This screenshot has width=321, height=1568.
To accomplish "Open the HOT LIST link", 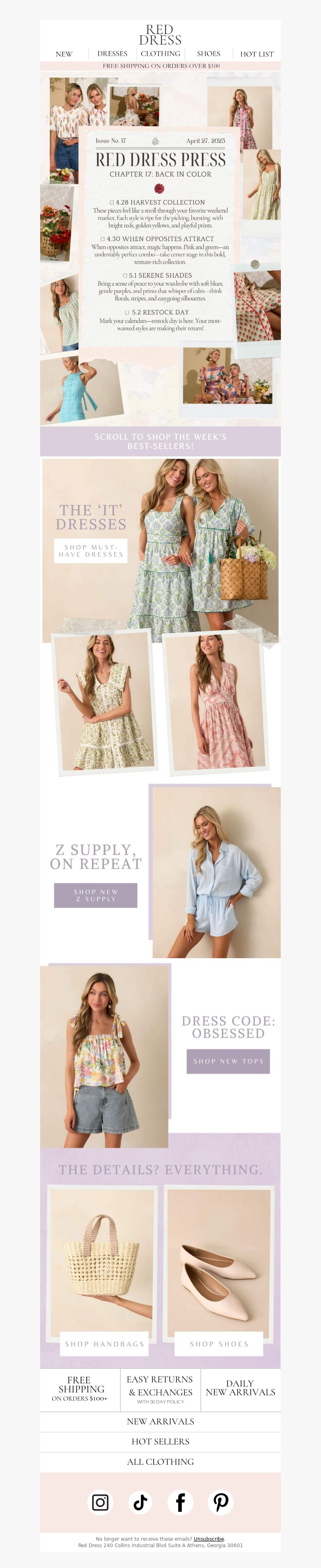I will pyautogui.click(x=256, y=54).
